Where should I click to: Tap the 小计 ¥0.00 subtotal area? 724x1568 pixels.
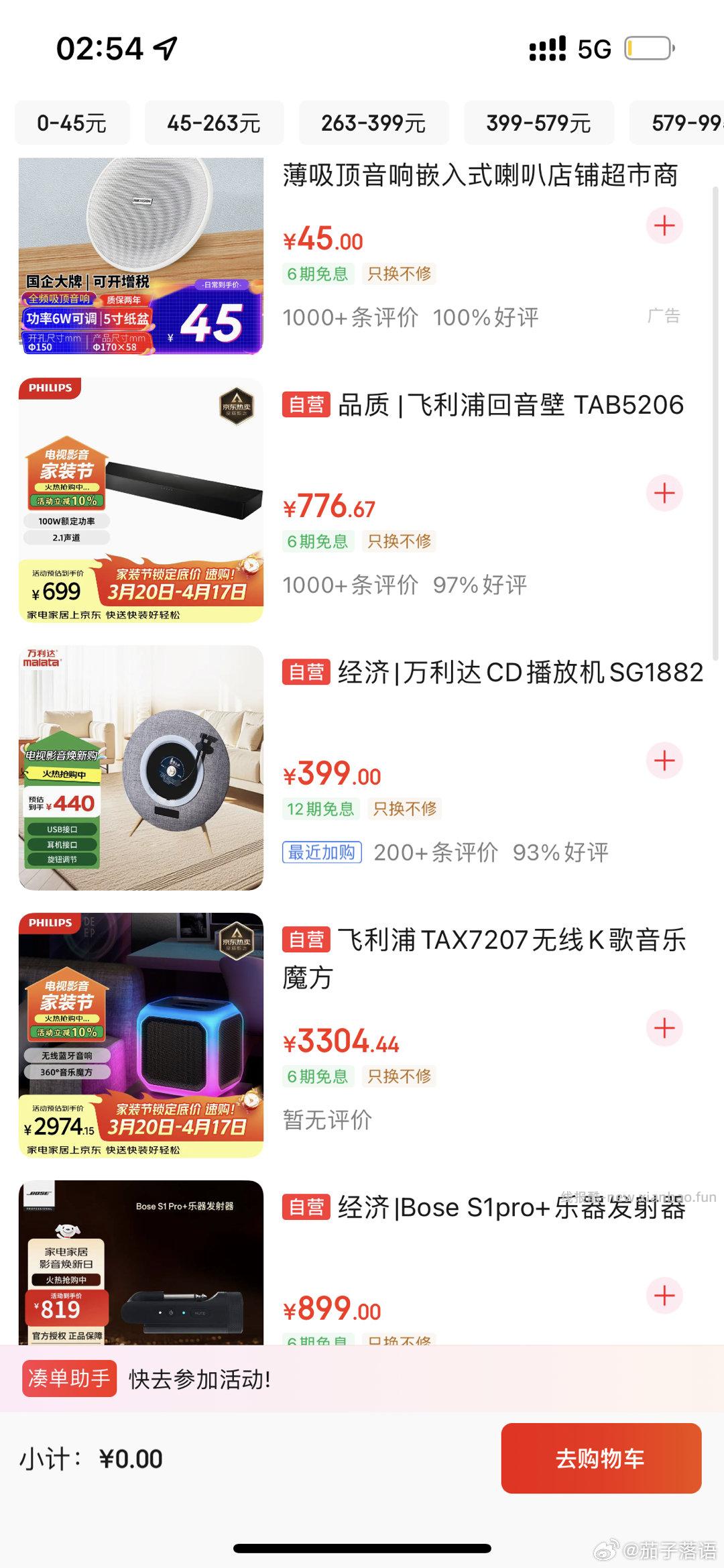pyautogui.click(x=90, y=1458)
